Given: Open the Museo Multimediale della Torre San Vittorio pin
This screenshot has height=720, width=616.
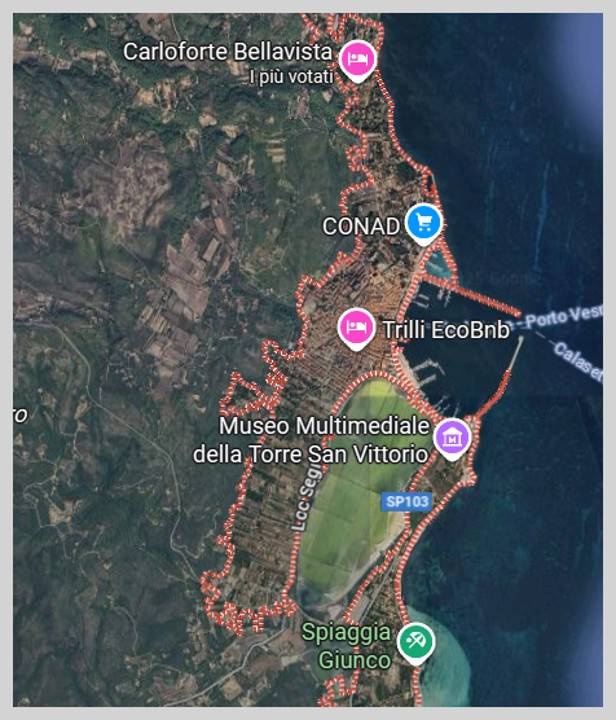Looking at the screenshot, I should pyautogui.click(x=453, y=436).
